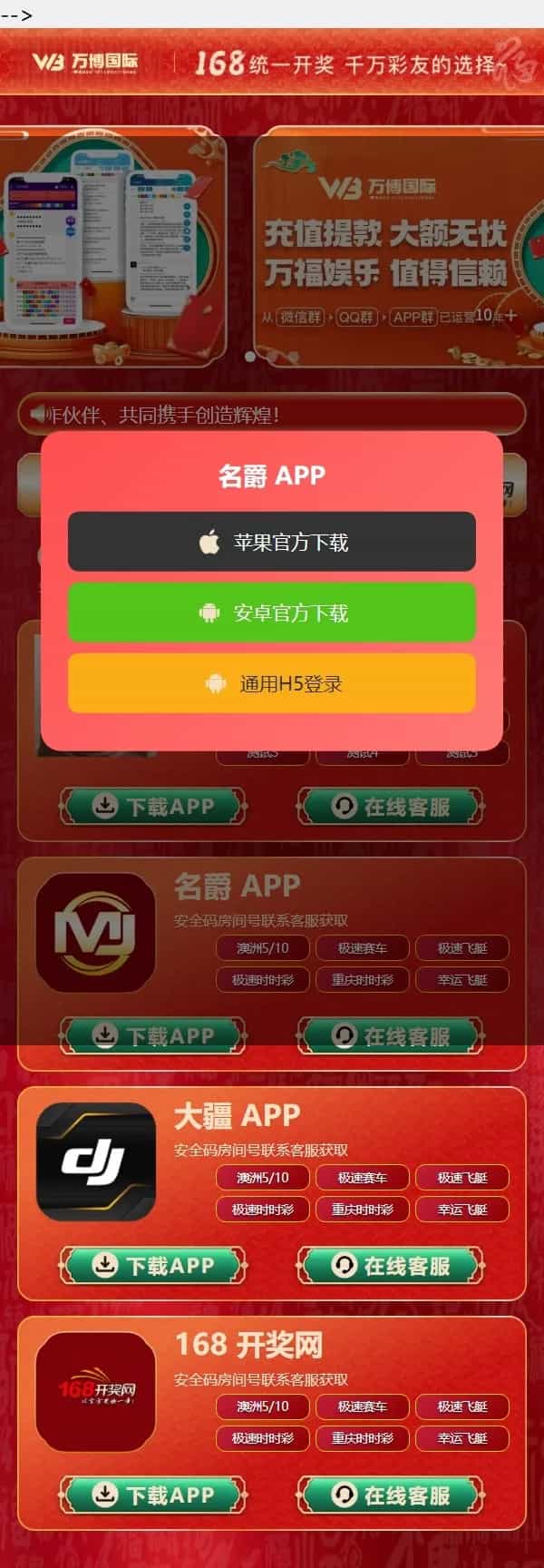Tap 苹果官方下载 button
The height and width of the screenshot is (1568, 544).
pos(271,542)
